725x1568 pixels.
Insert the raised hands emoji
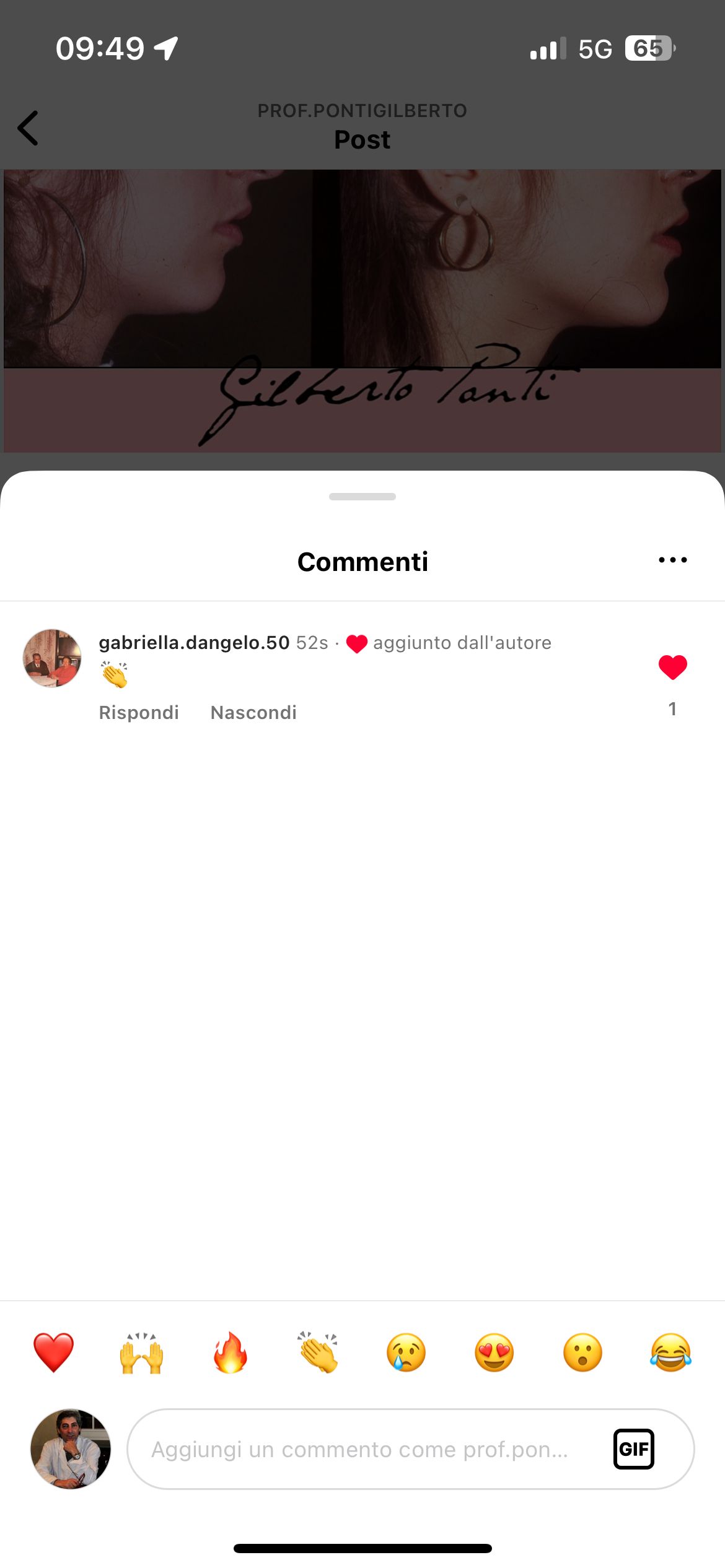pyautogui.click(x=141, y=1352)
